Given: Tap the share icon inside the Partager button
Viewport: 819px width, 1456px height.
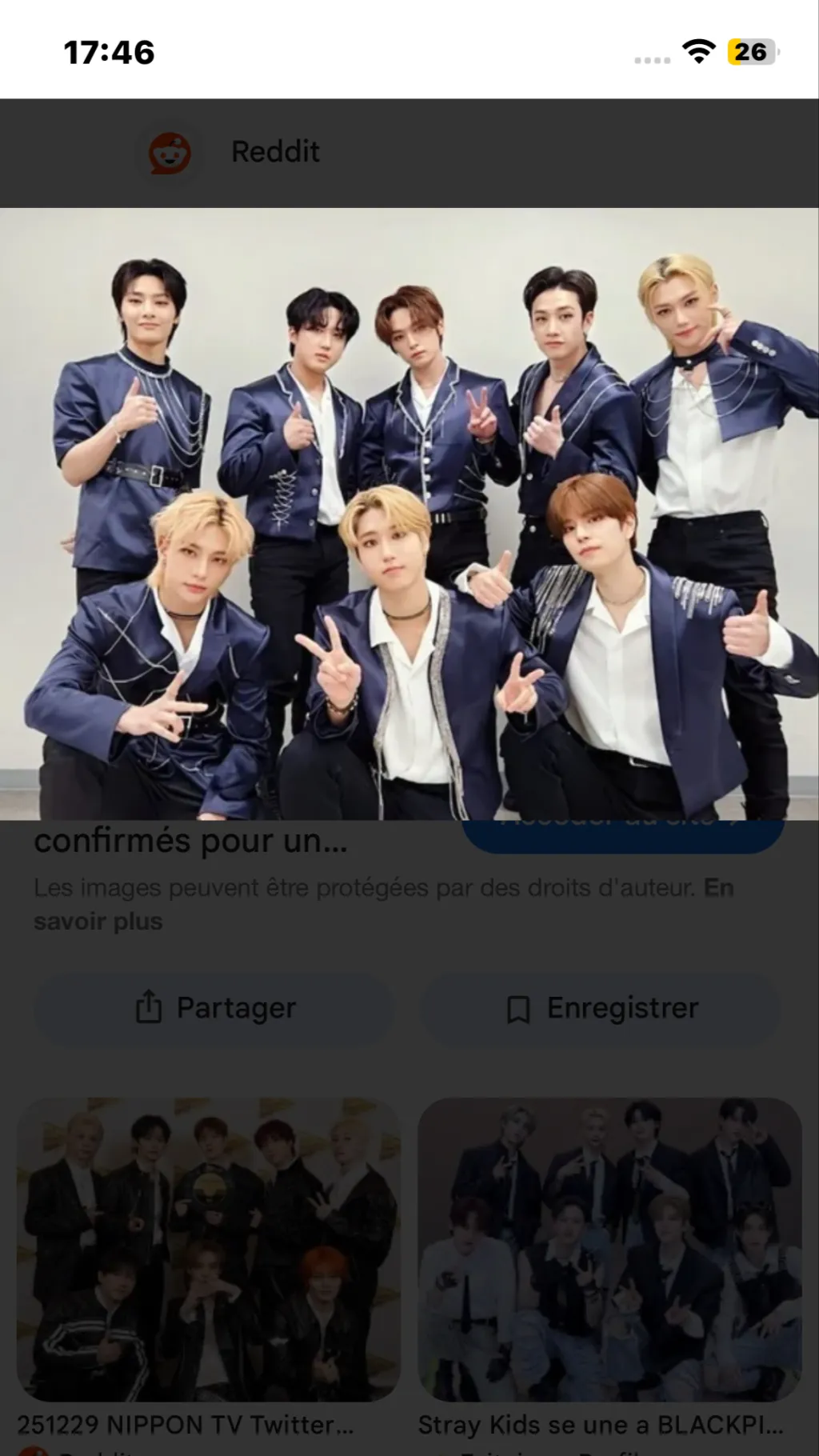Looking at the screenshot, I should point(149,1007).
